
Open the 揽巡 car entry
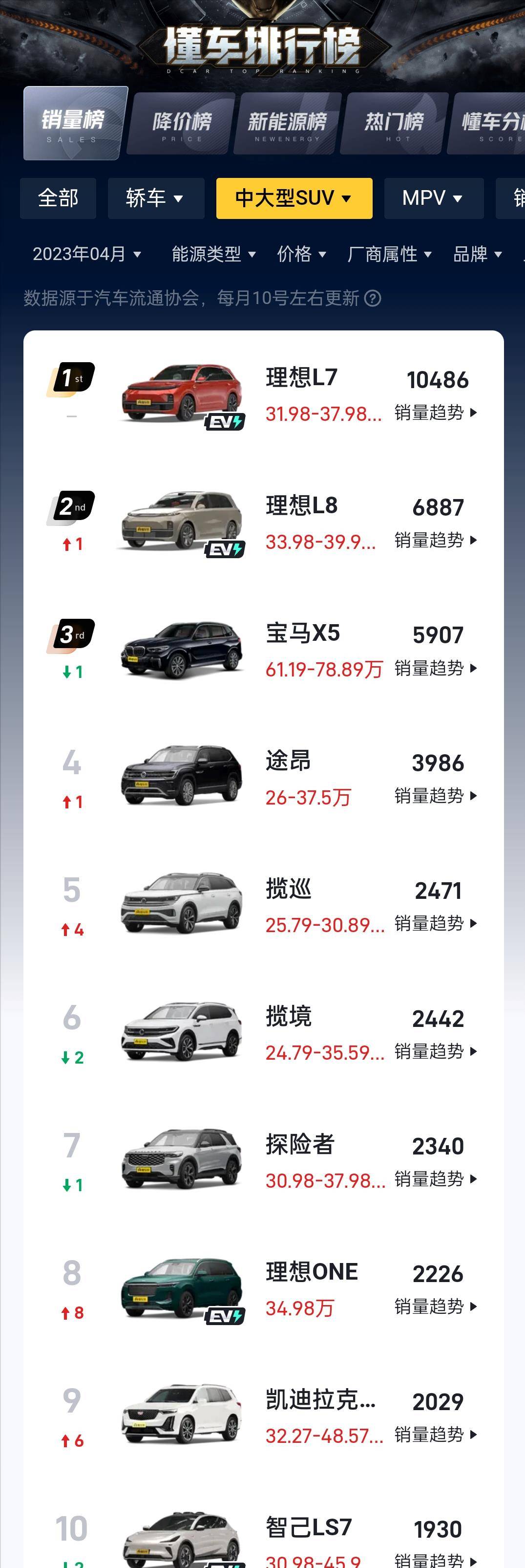288,889
